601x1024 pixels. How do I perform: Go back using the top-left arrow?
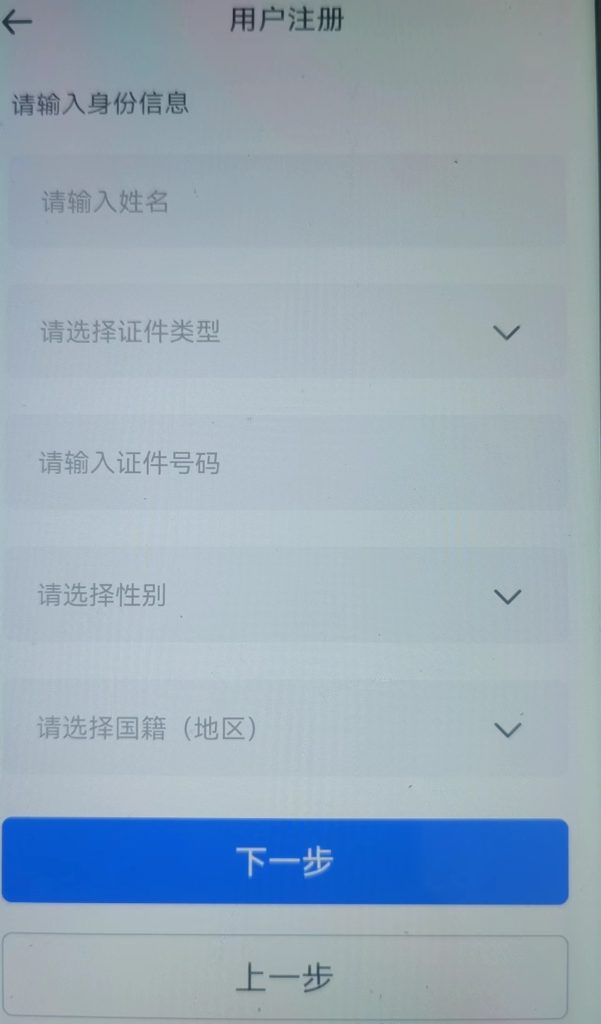[x=17, y=23]
